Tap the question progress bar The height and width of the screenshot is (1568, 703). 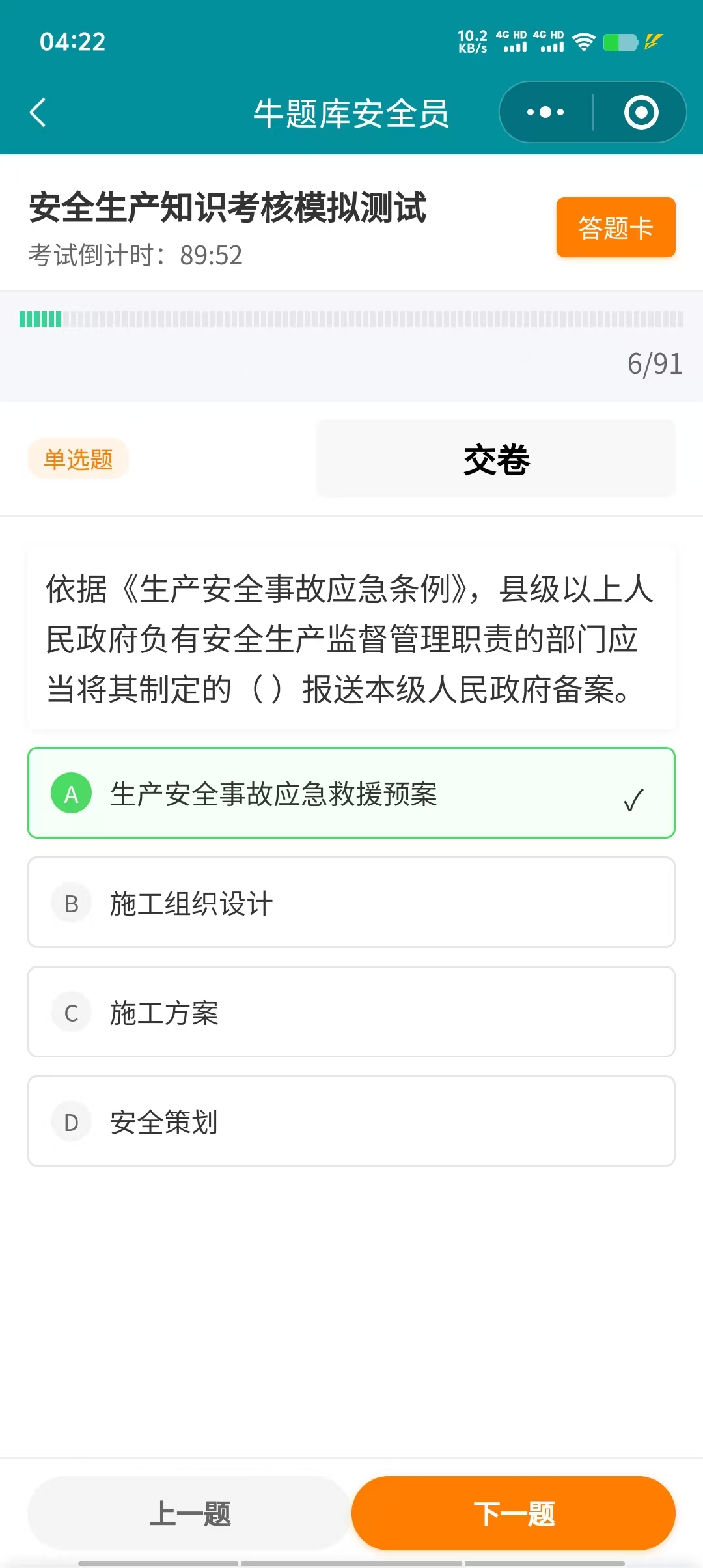(x=351, y=320)
